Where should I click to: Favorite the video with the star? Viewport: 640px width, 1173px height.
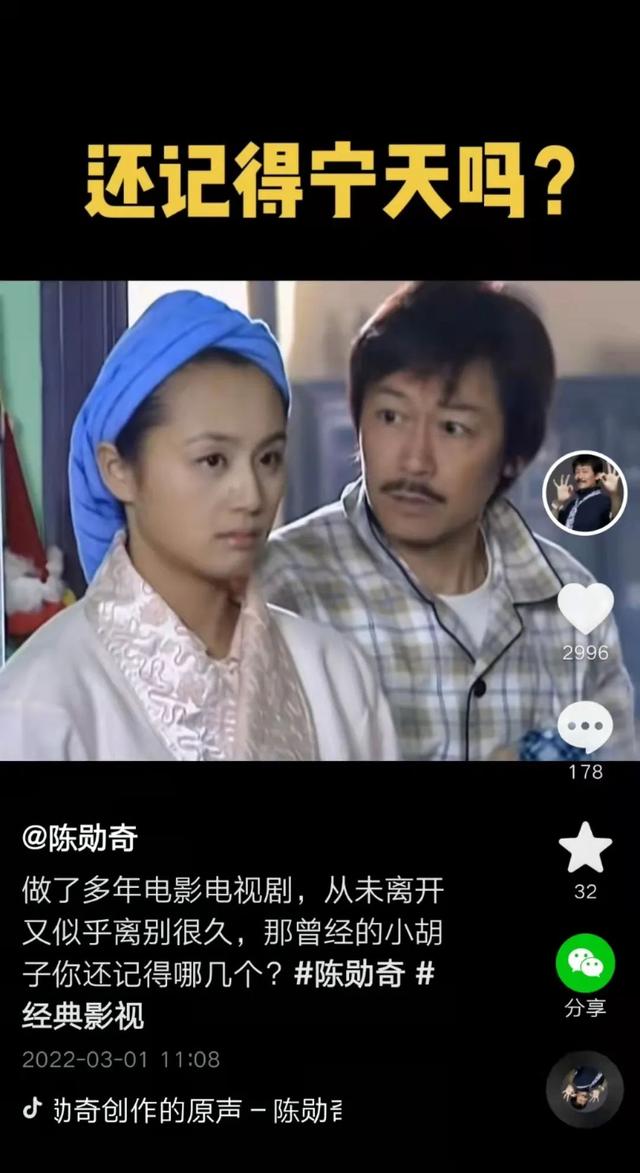point(585,848)
